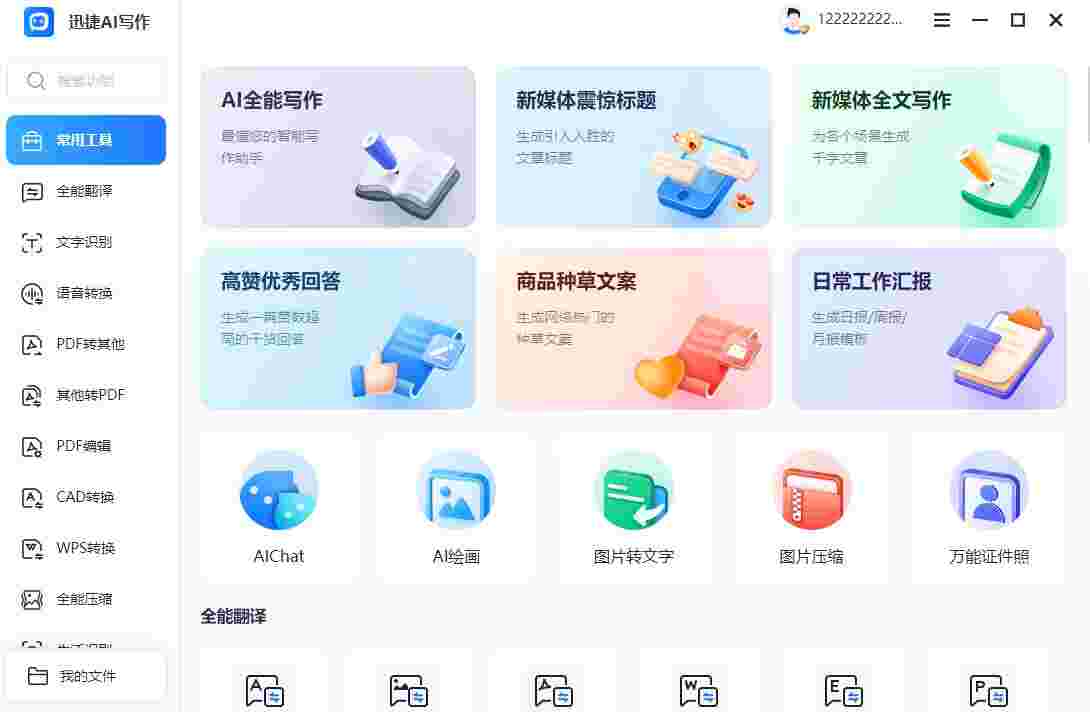Switch to 文字识别 section
This screenshot has width=1090, height=712.
[85, 242]
